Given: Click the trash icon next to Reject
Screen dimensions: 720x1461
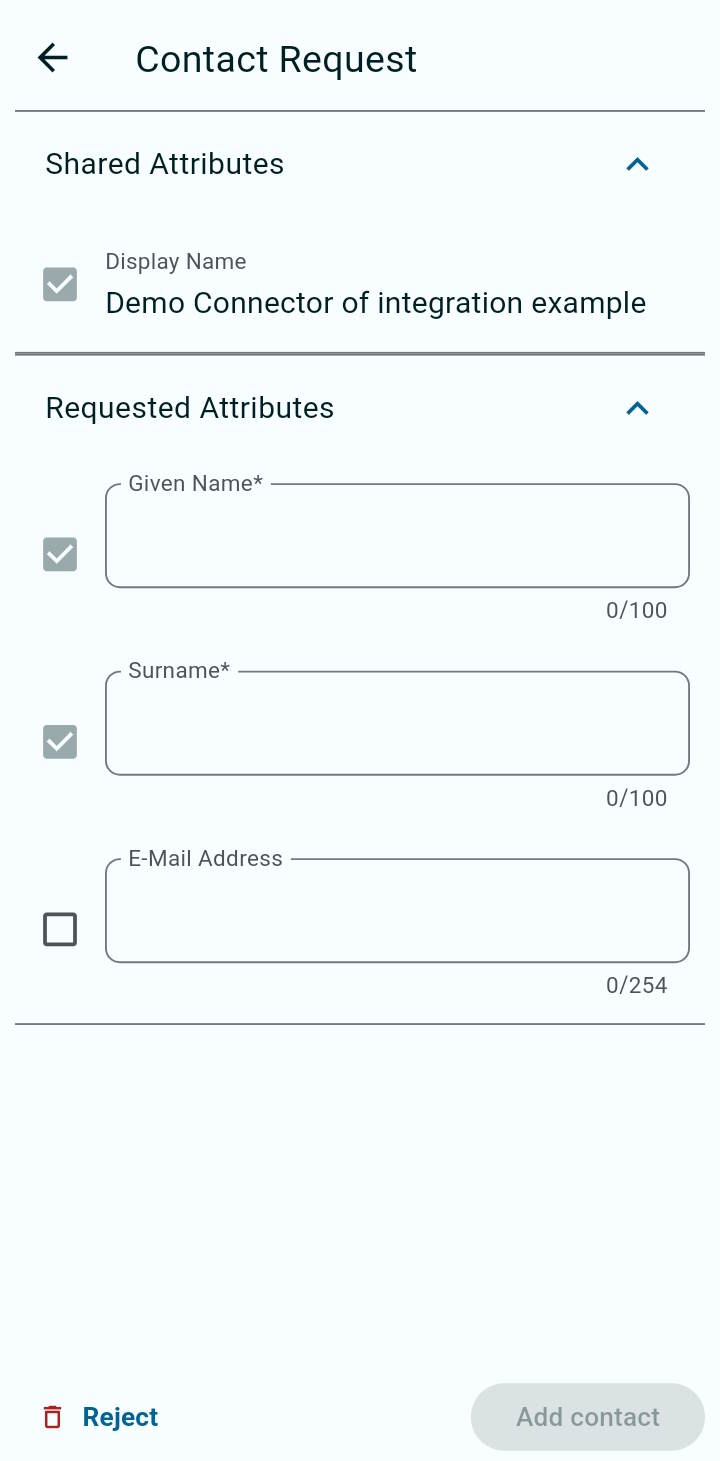Looking at the screenshot, I should click(x=52, y=1416).
